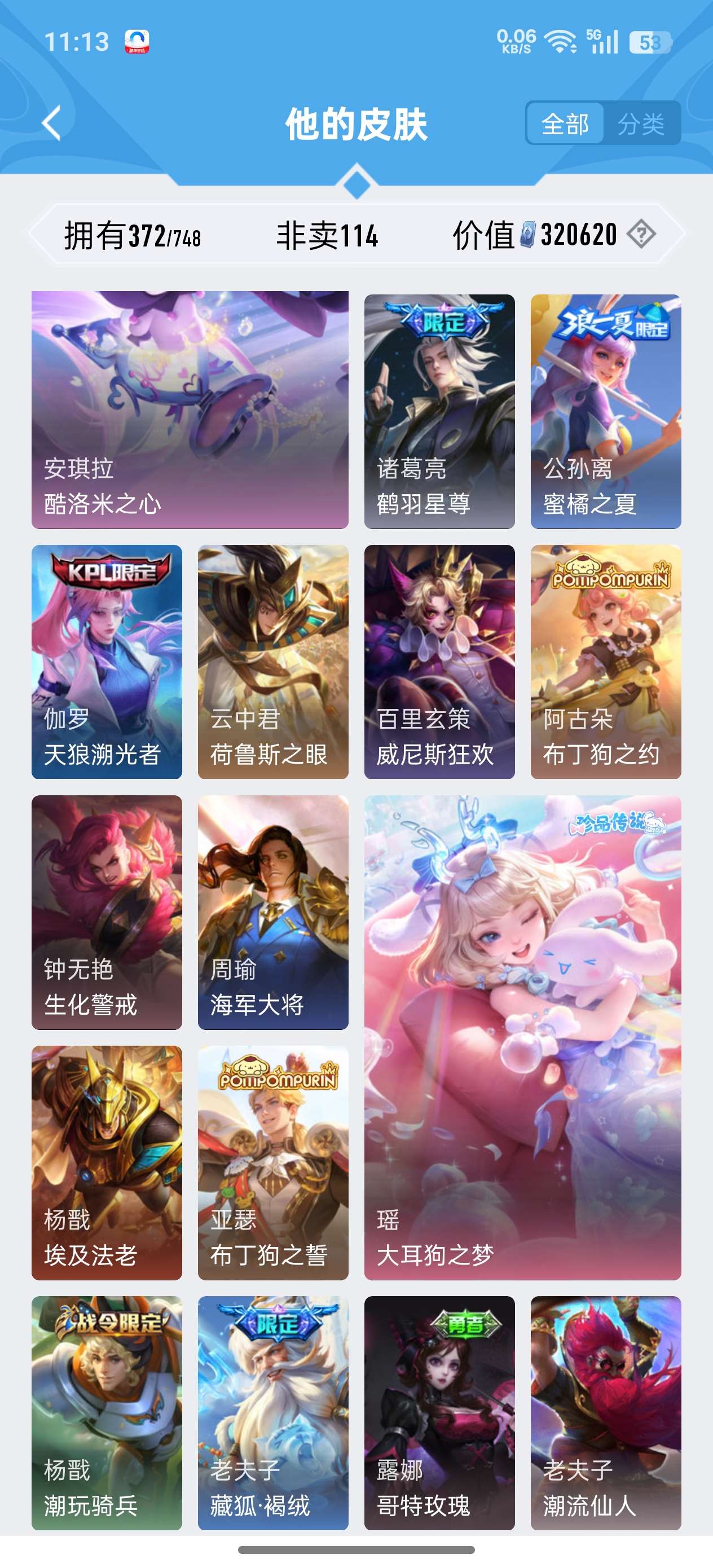Viewport: 713px width, 1568px height.
Task: Switch to the 分类 tab
Action: [641, 124]
